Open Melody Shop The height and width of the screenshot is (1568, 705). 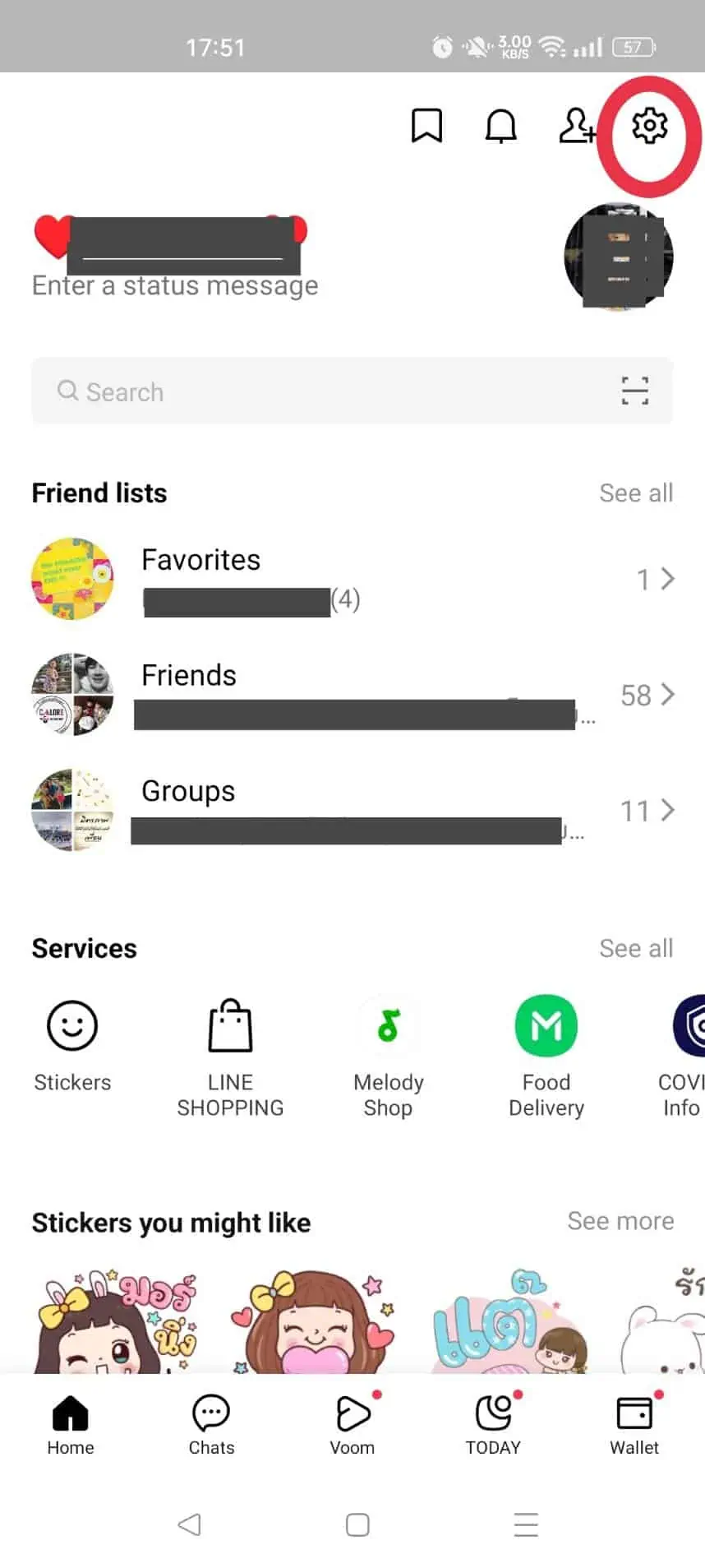[389, 1058]
